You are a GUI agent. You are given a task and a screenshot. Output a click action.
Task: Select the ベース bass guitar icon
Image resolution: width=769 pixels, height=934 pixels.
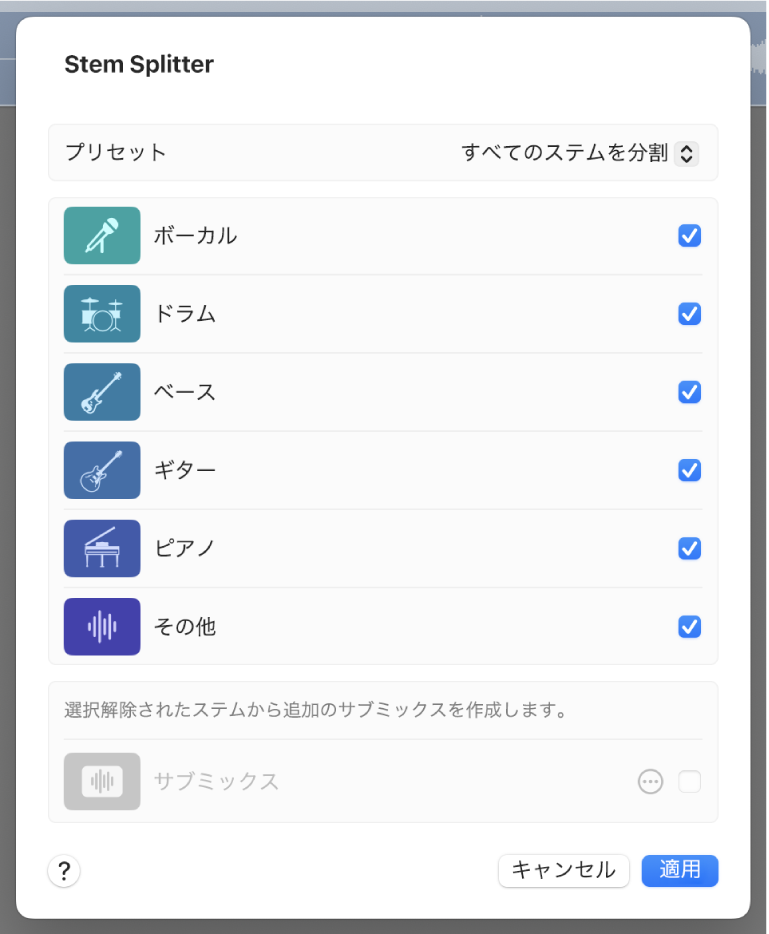click(x=101, y=392)
